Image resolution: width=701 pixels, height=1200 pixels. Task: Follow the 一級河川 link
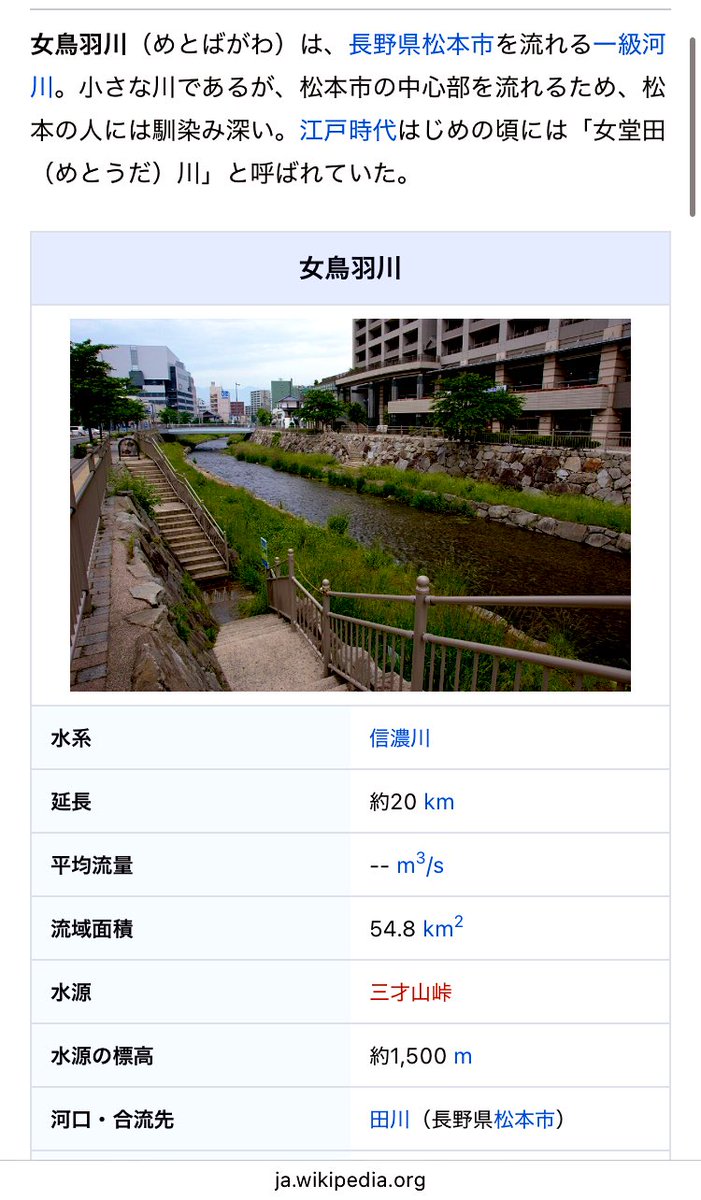coord(628,44)
